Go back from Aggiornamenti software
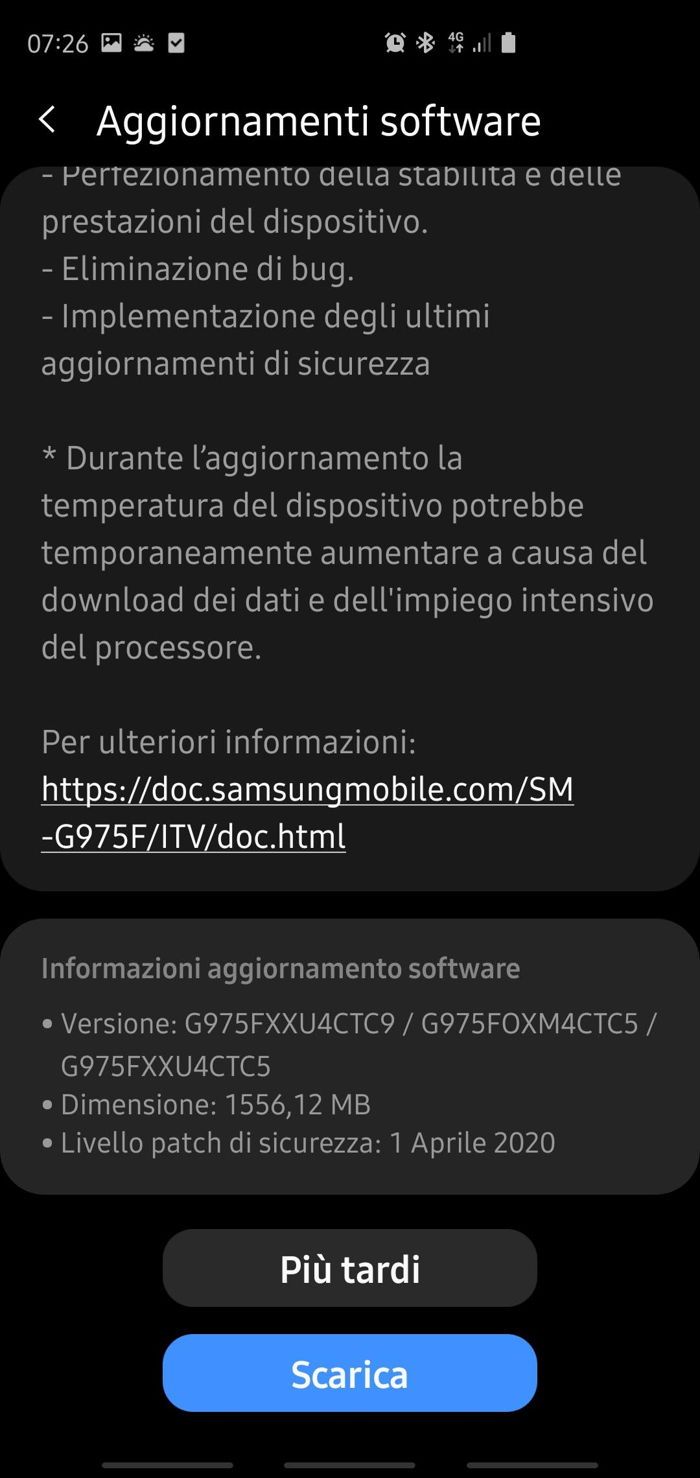This screenshot has height=1478, width=700. [47, 121]
